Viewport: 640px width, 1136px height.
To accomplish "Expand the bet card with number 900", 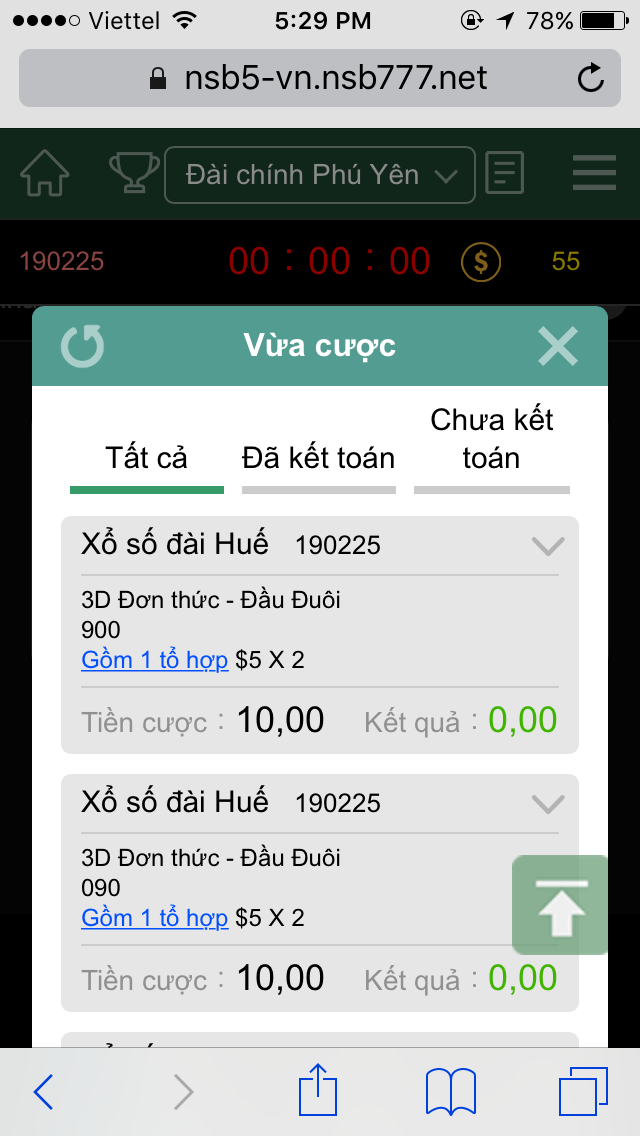I will coord(548,546).
